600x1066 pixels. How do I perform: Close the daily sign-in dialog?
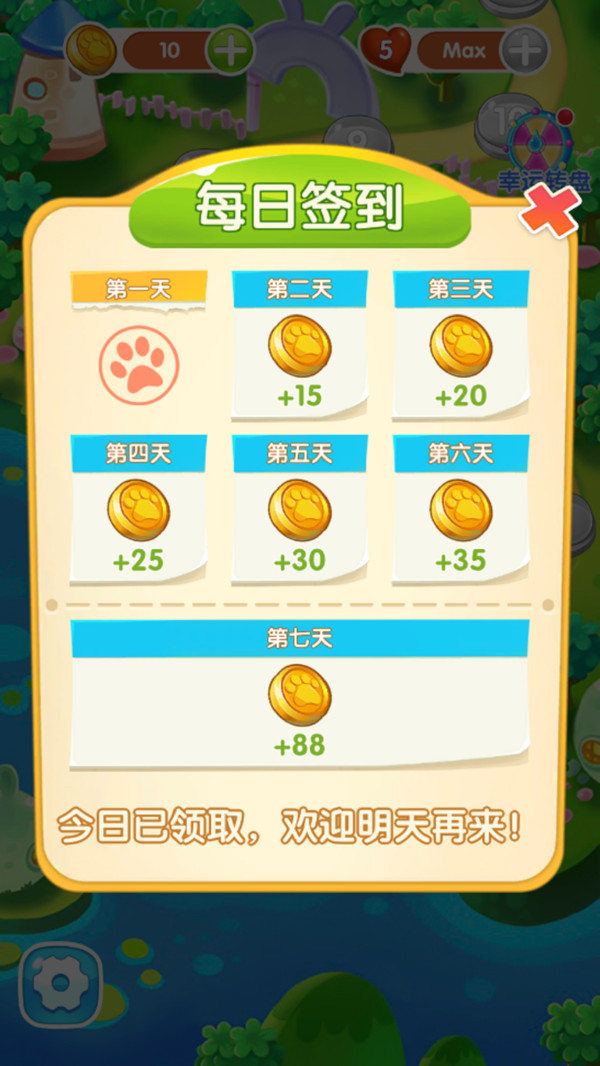click(549, 213)
